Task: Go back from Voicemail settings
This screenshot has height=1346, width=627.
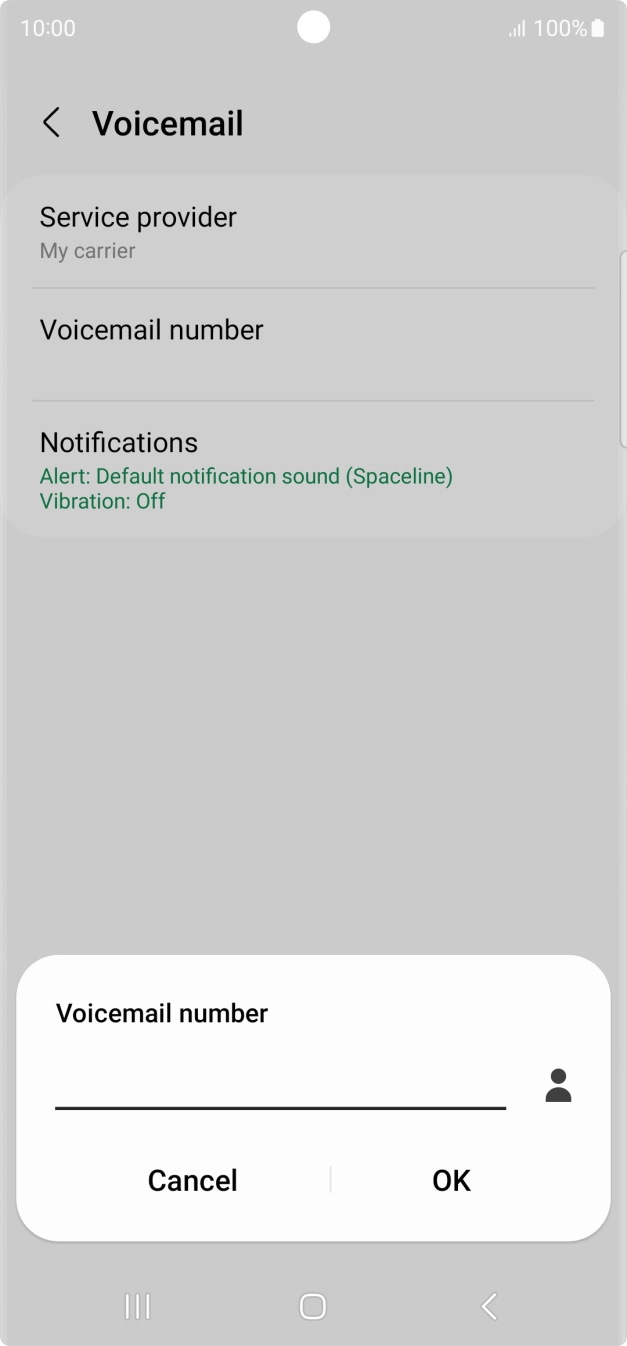Action: click(x=51, y=123)
